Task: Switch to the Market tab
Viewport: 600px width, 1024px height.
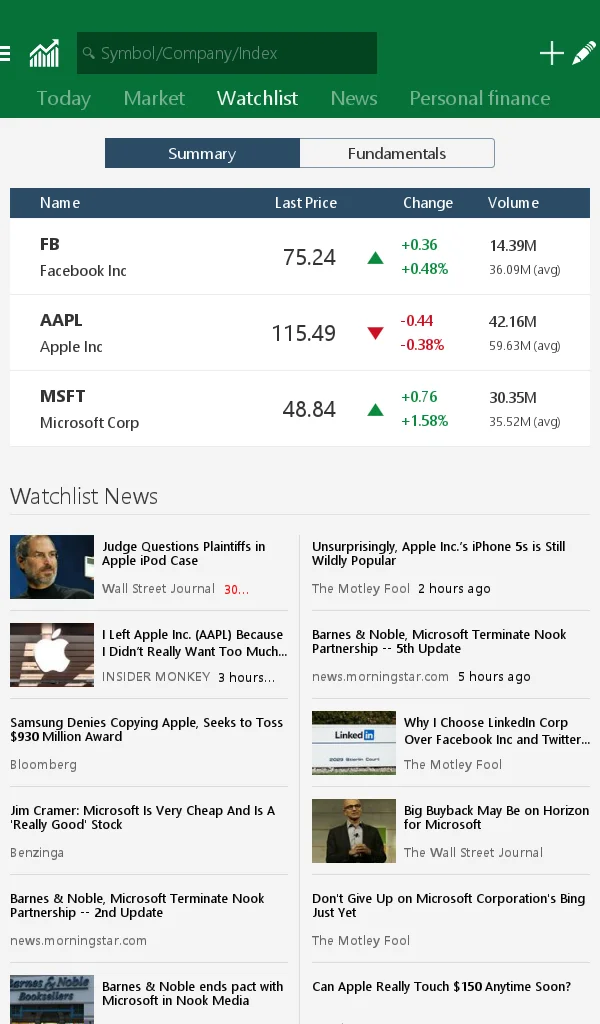Action: [154, 98]
